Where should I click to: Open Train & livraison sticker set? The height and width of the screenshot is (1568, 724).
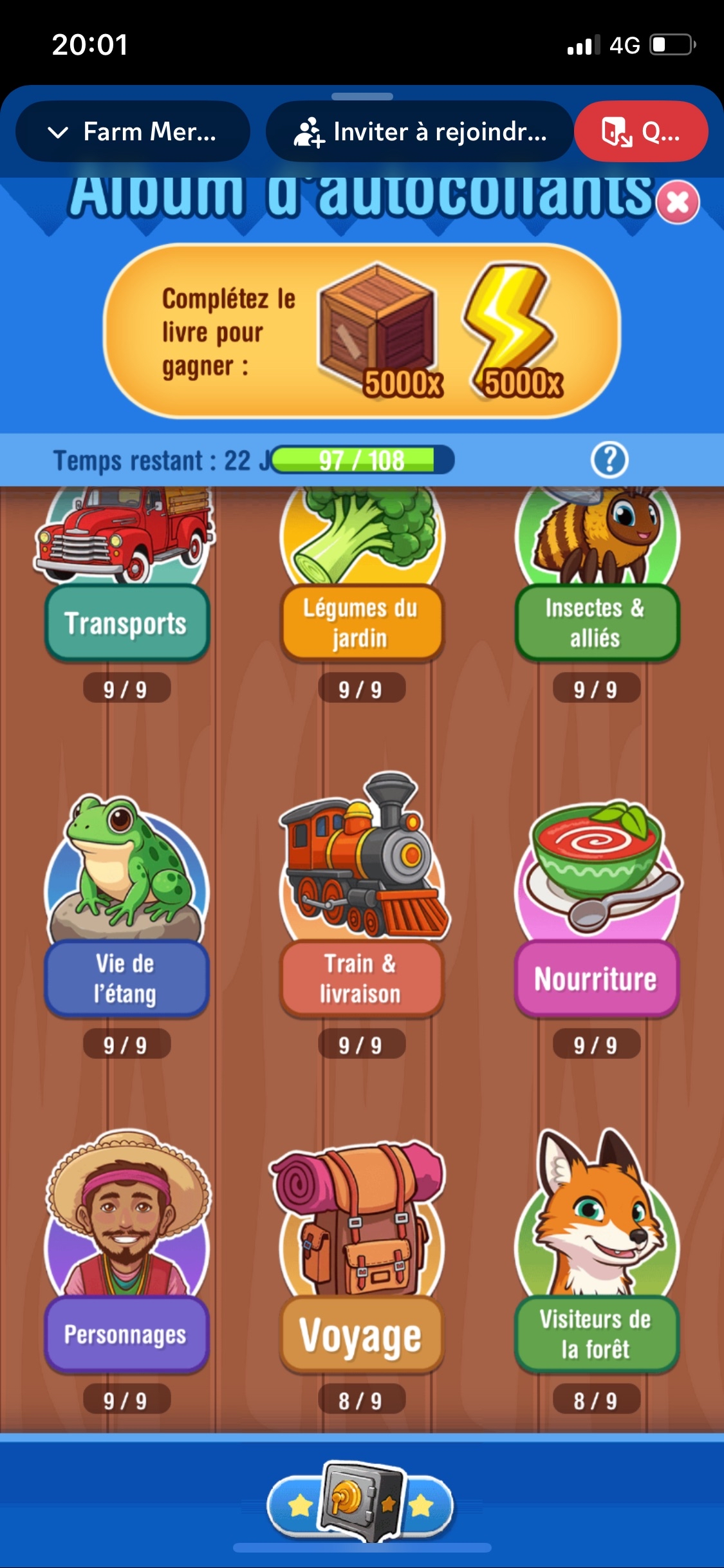(362, 978)
